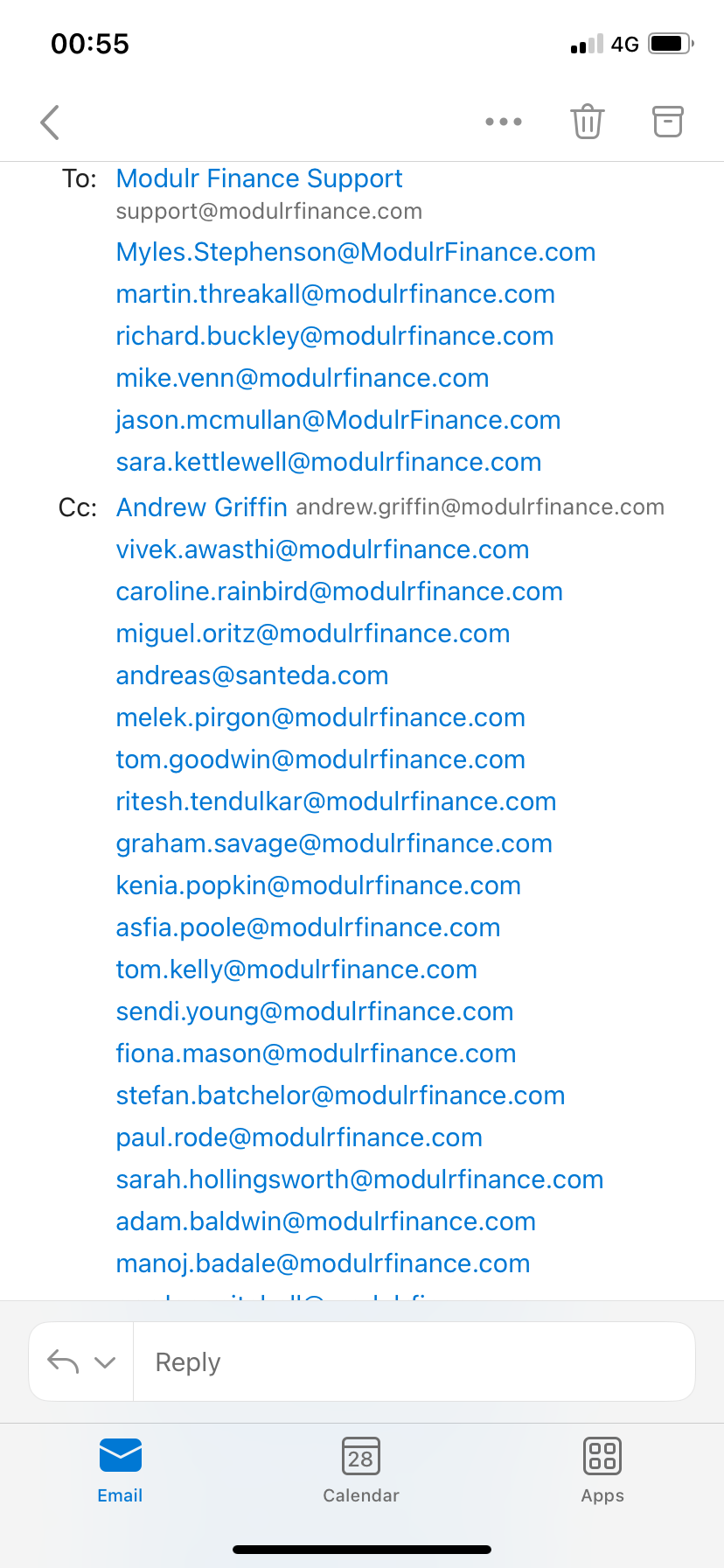
Task: Archive this email
Action: (668, 122)
